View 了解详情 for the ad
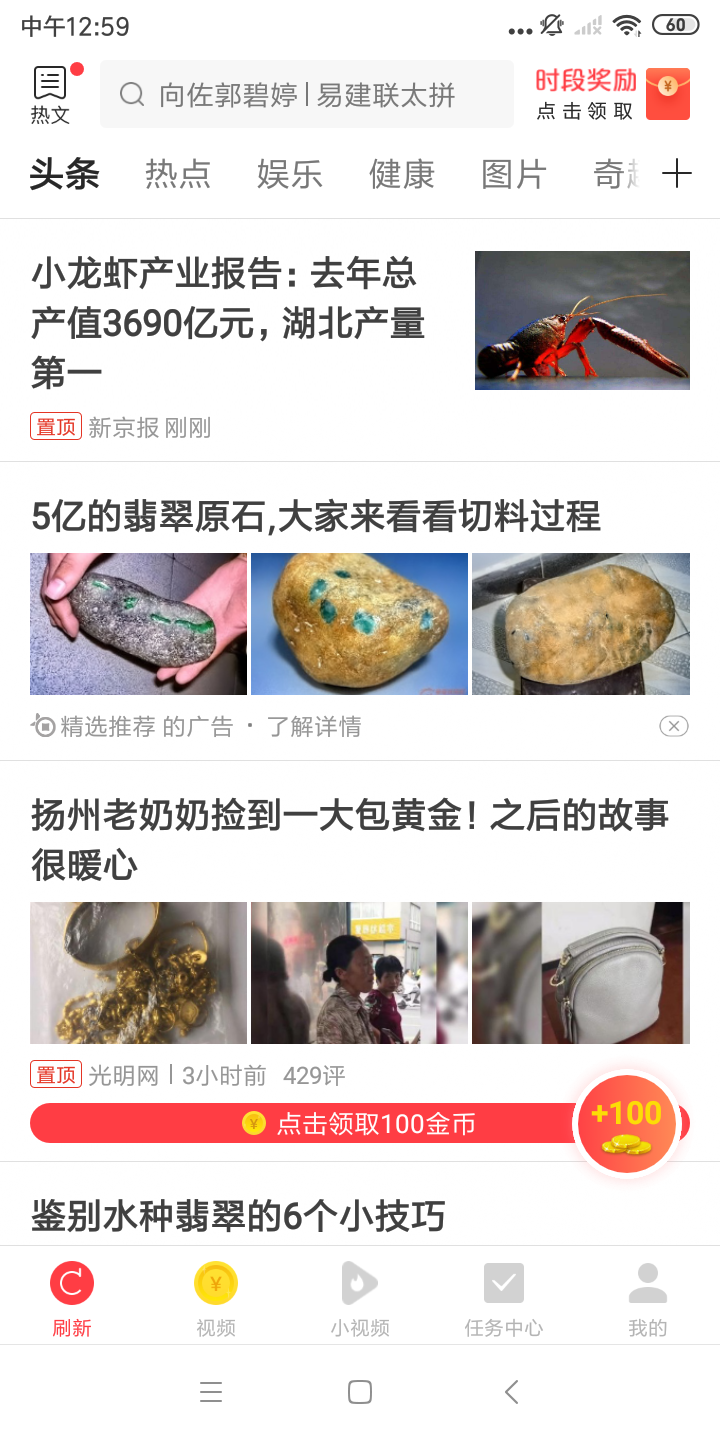The image size is (720, 1440). tap(314, 726)
